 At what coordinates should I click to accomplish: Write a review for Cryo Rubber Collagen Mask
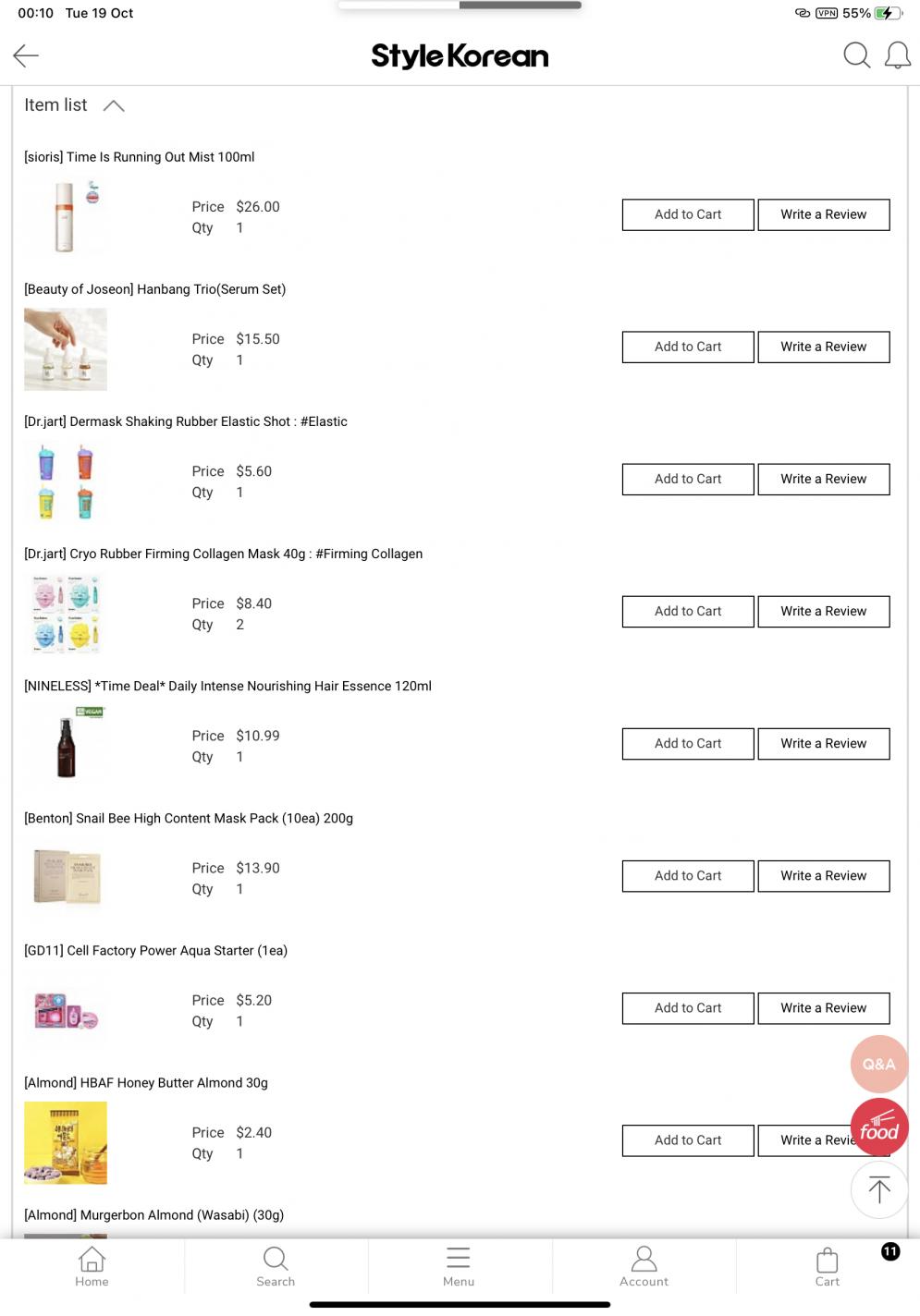click(823, 611)
